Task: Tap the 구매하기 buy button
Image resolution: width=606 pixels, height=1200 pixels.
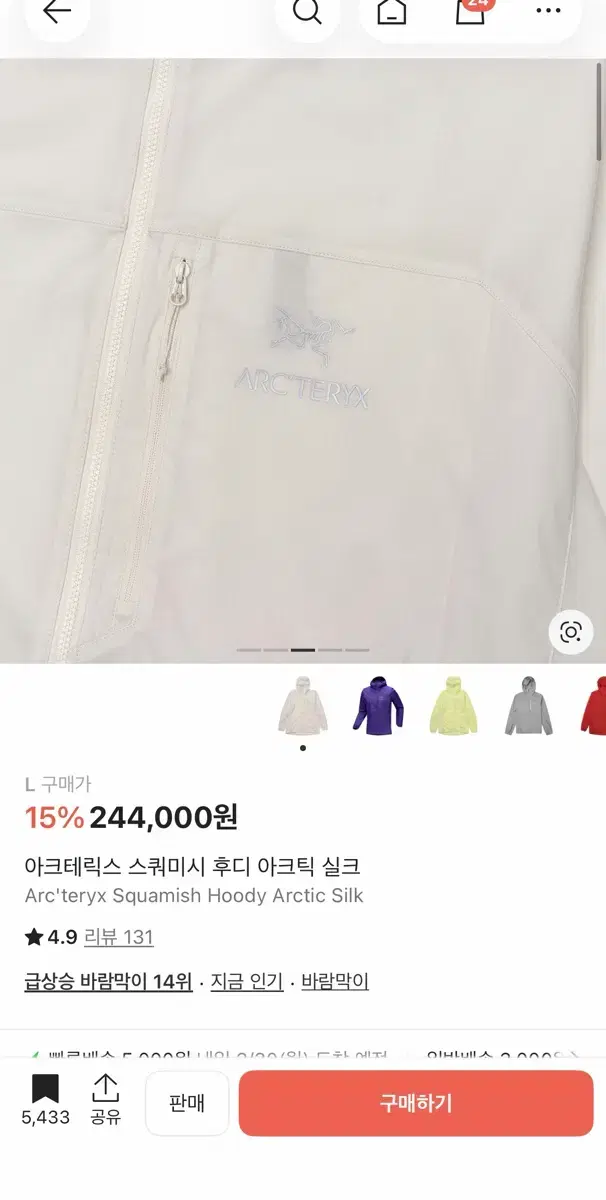Action: click(416, 1104)
